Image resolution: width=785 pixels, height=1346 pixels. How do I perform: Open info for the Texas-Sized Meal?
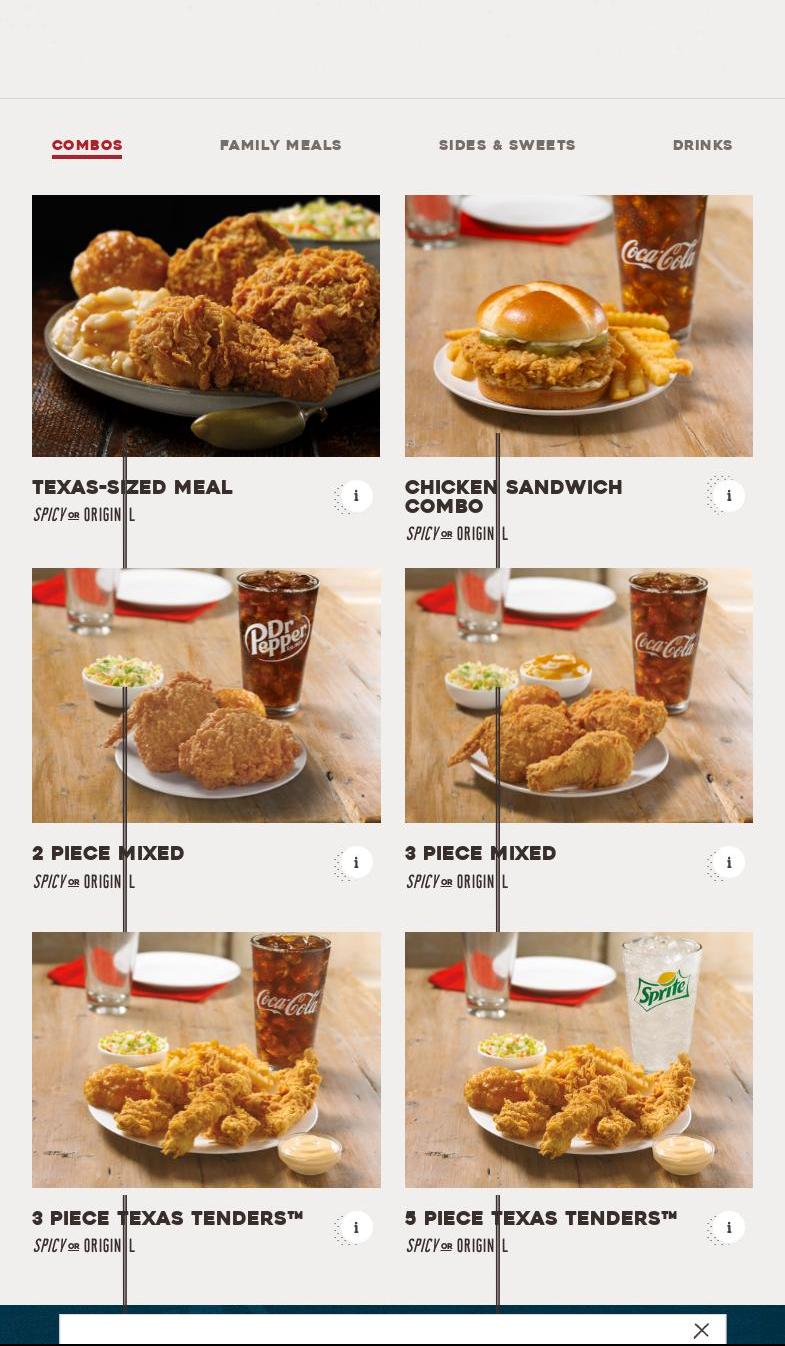tap(356, 495)
